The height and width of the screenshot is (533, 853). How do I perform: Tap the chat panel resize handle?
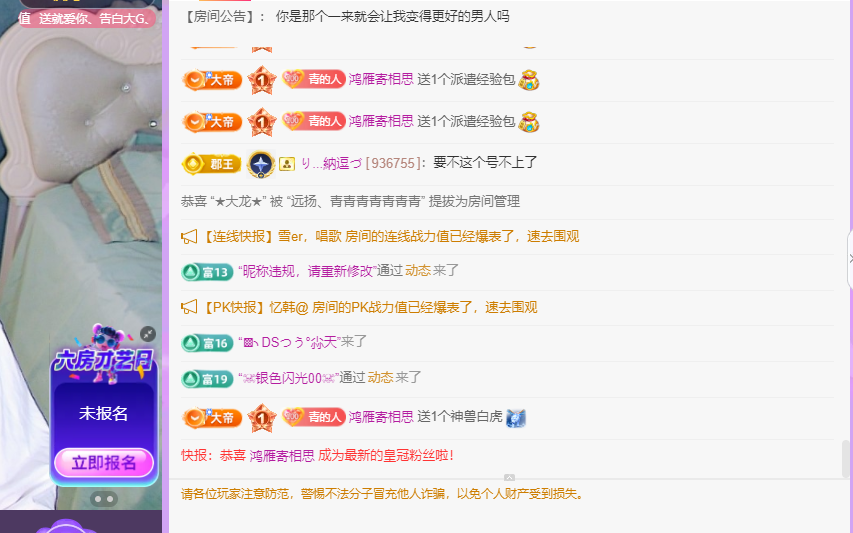(509, 478)
